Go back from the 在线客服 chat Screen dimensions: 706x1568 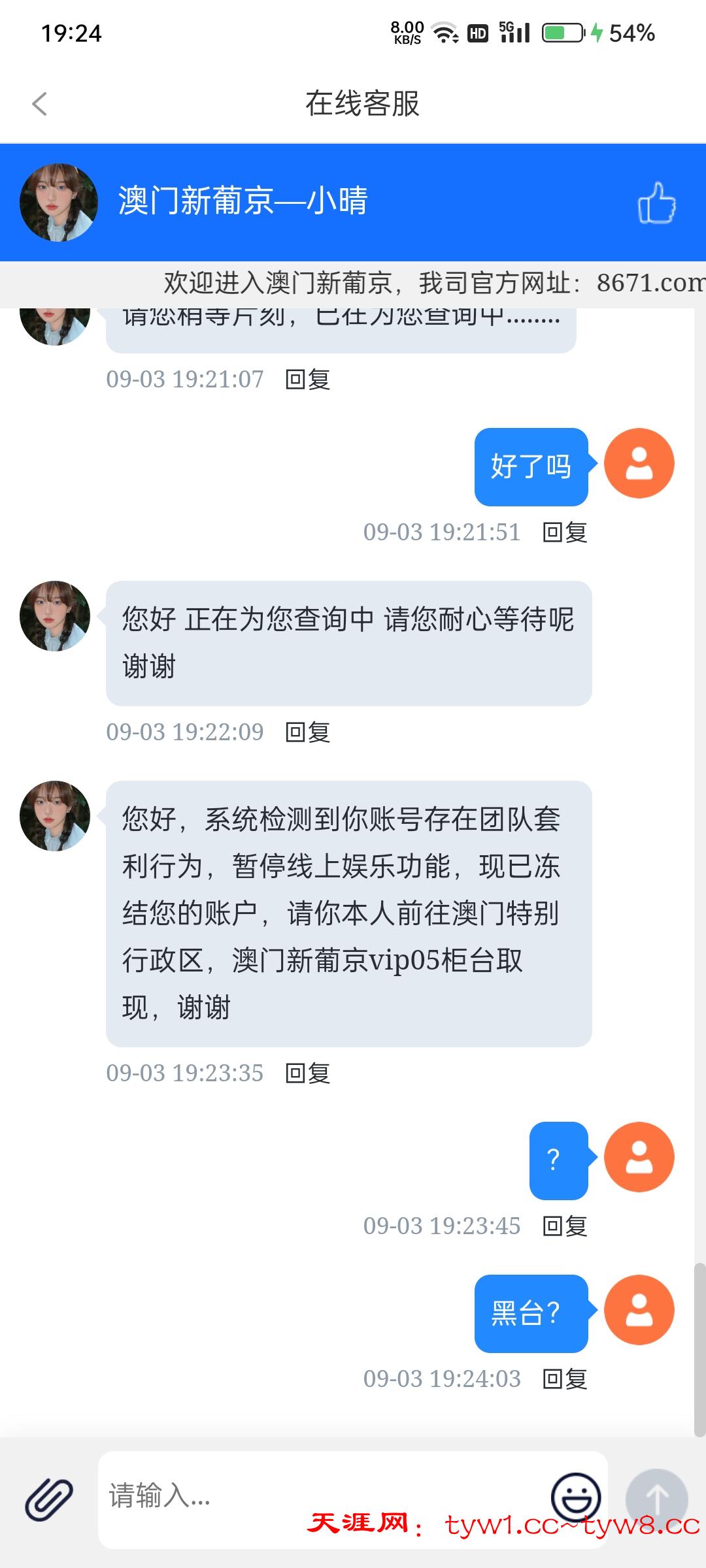point(40,104)
